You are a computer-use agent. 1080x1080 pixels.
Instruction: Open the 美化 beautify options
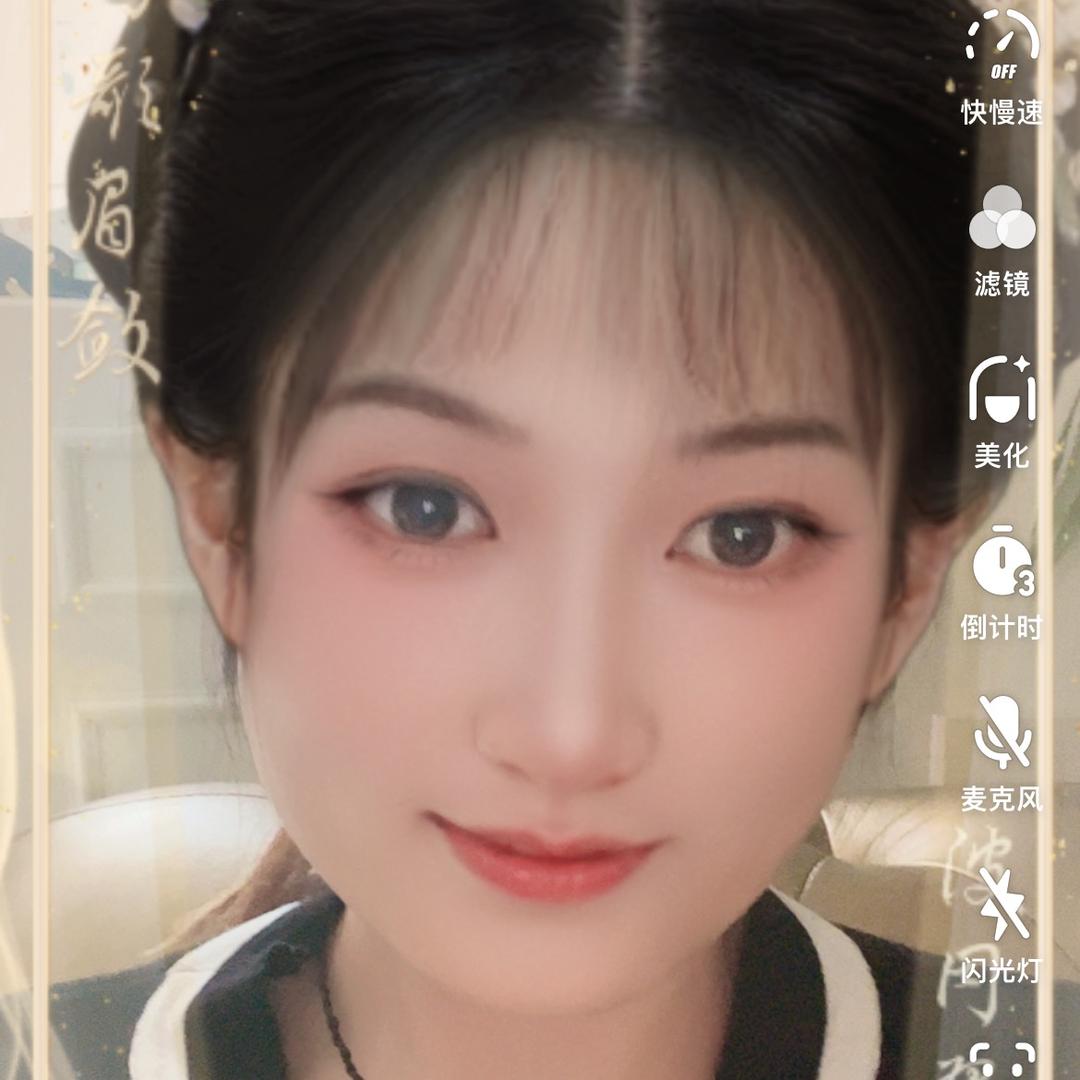pos(1002,390)
